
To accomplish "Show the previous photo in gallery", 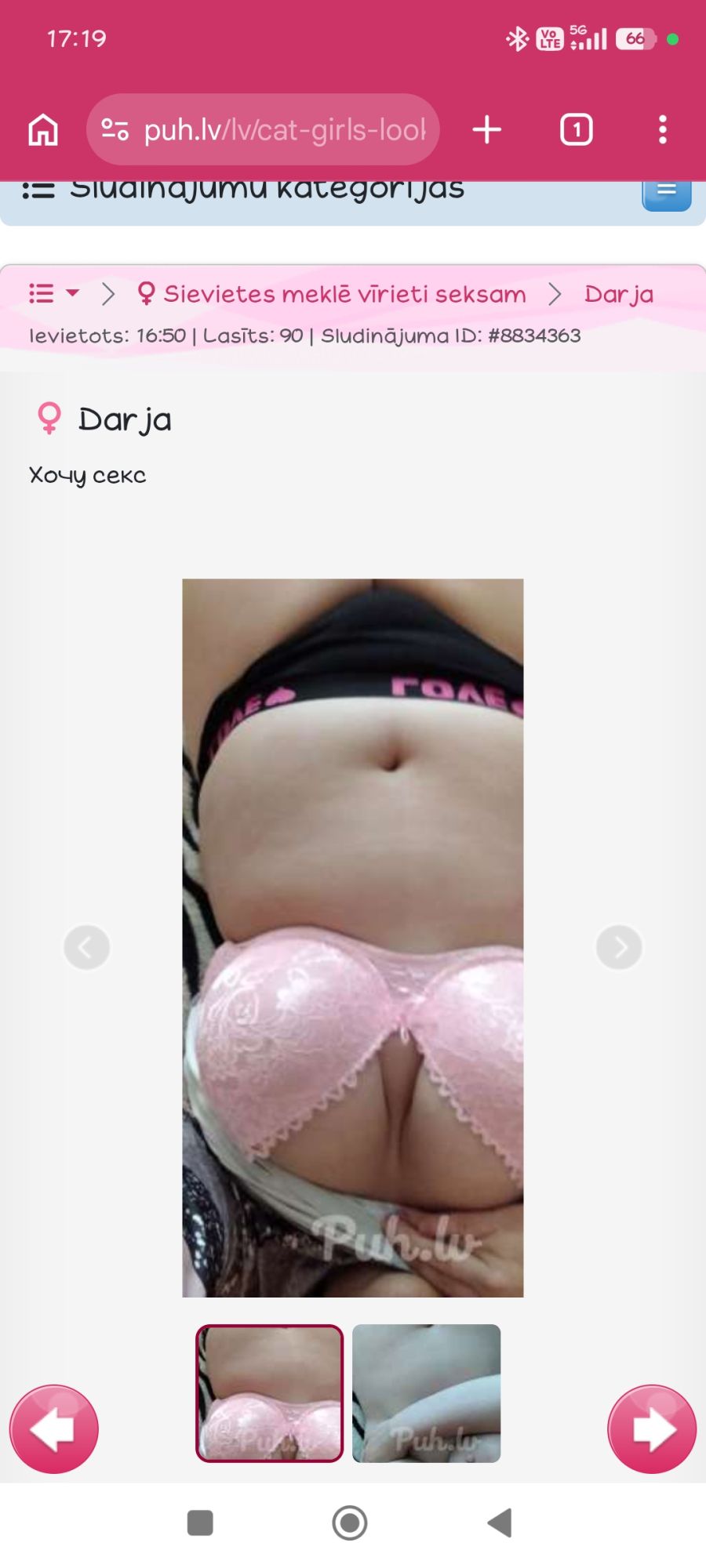I will (86, 947).
